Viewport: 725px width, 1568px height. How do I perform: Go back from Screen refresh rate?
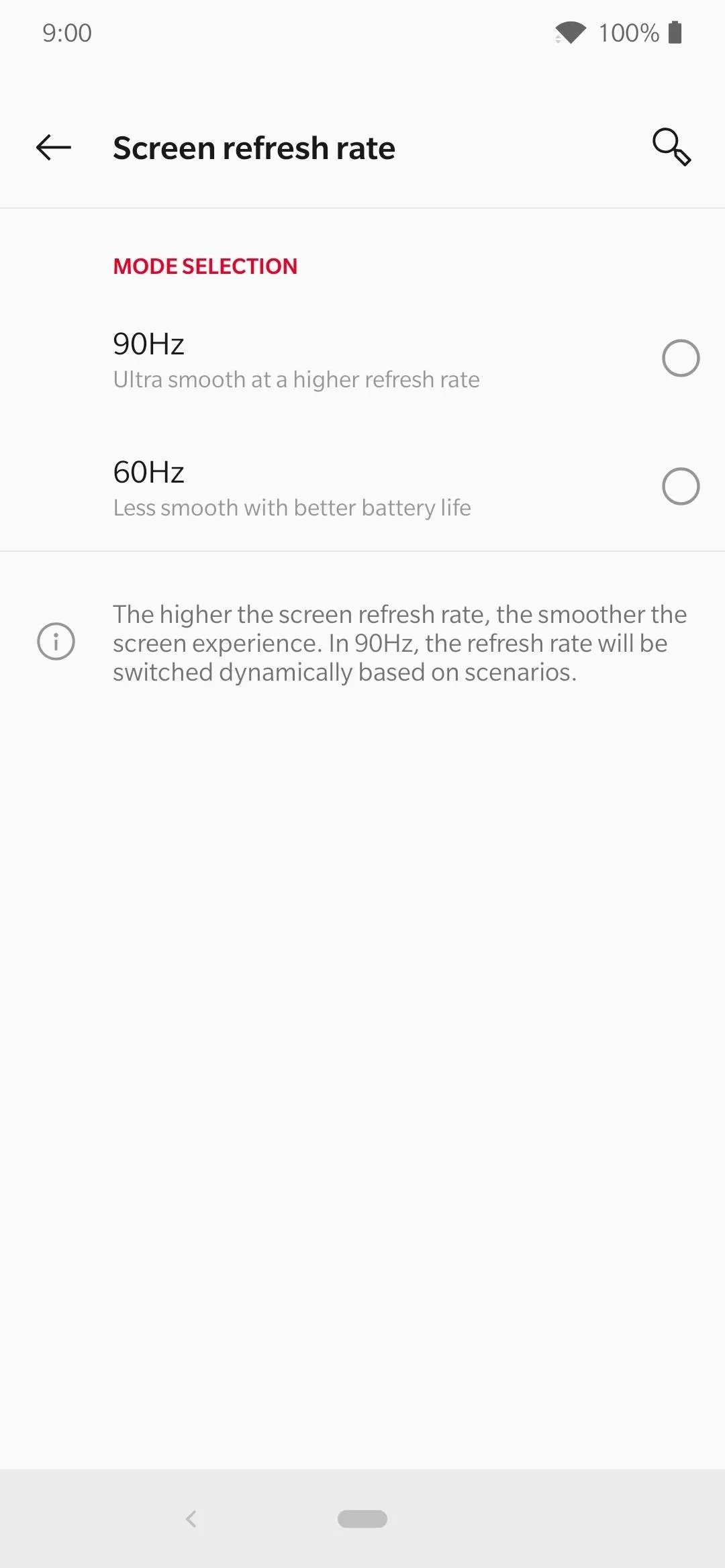point(54,148)
